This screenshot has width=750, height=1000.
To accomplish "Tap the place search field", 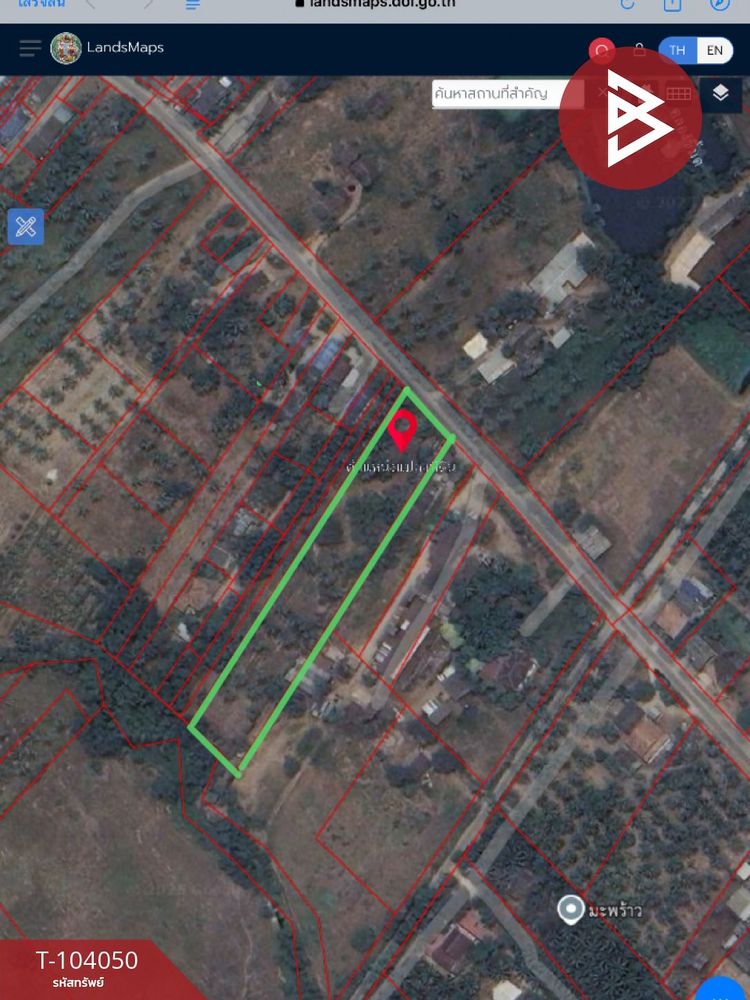I will tap(506, 93).
